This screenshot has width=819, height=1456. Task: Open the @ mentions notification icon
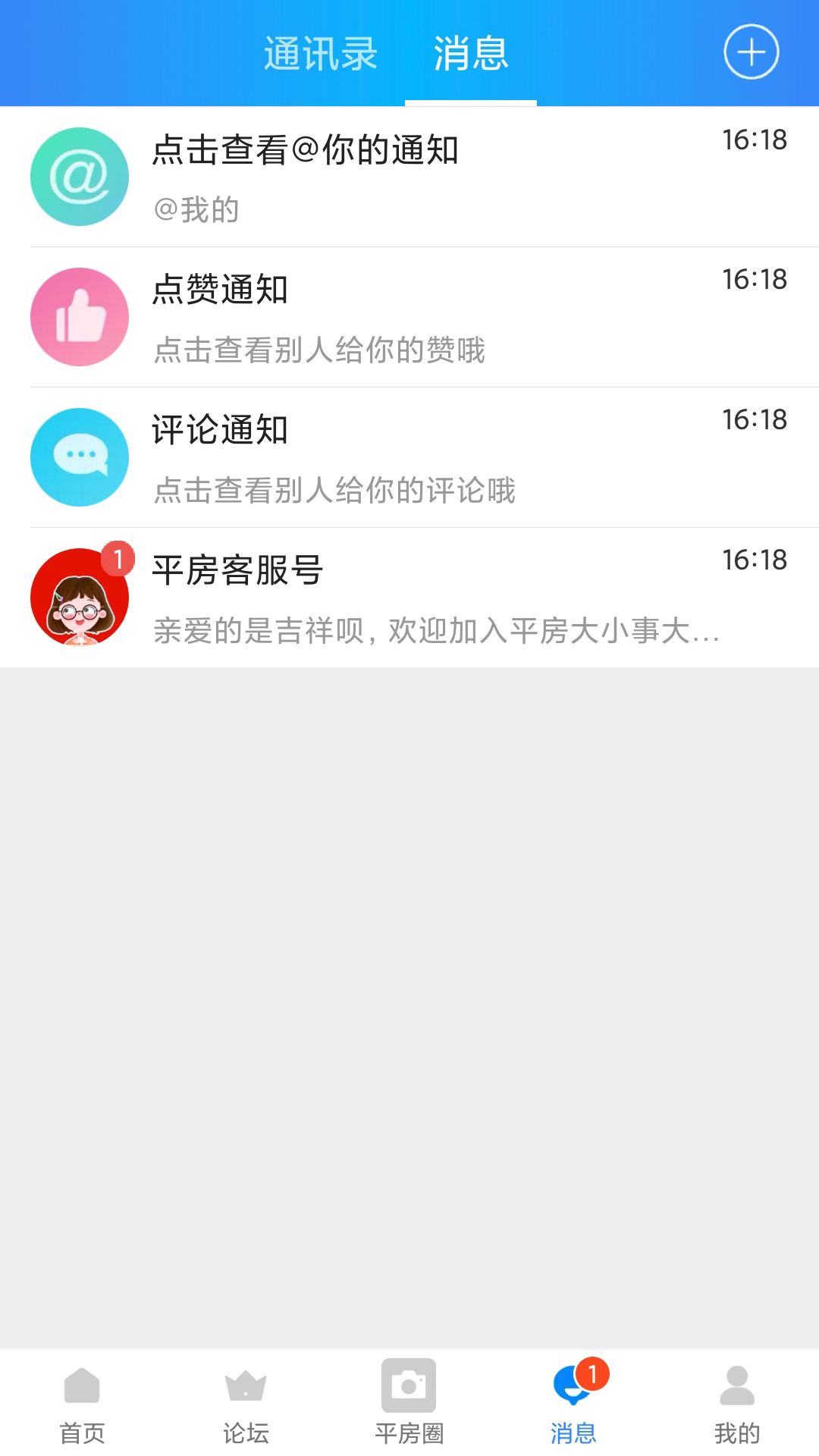(x=79, y=176)
